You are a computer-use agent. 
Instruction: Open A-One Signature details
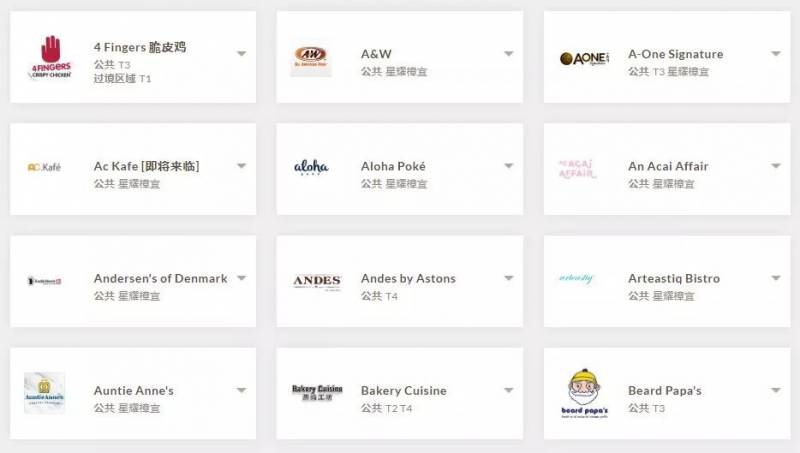tap(775, 54)
